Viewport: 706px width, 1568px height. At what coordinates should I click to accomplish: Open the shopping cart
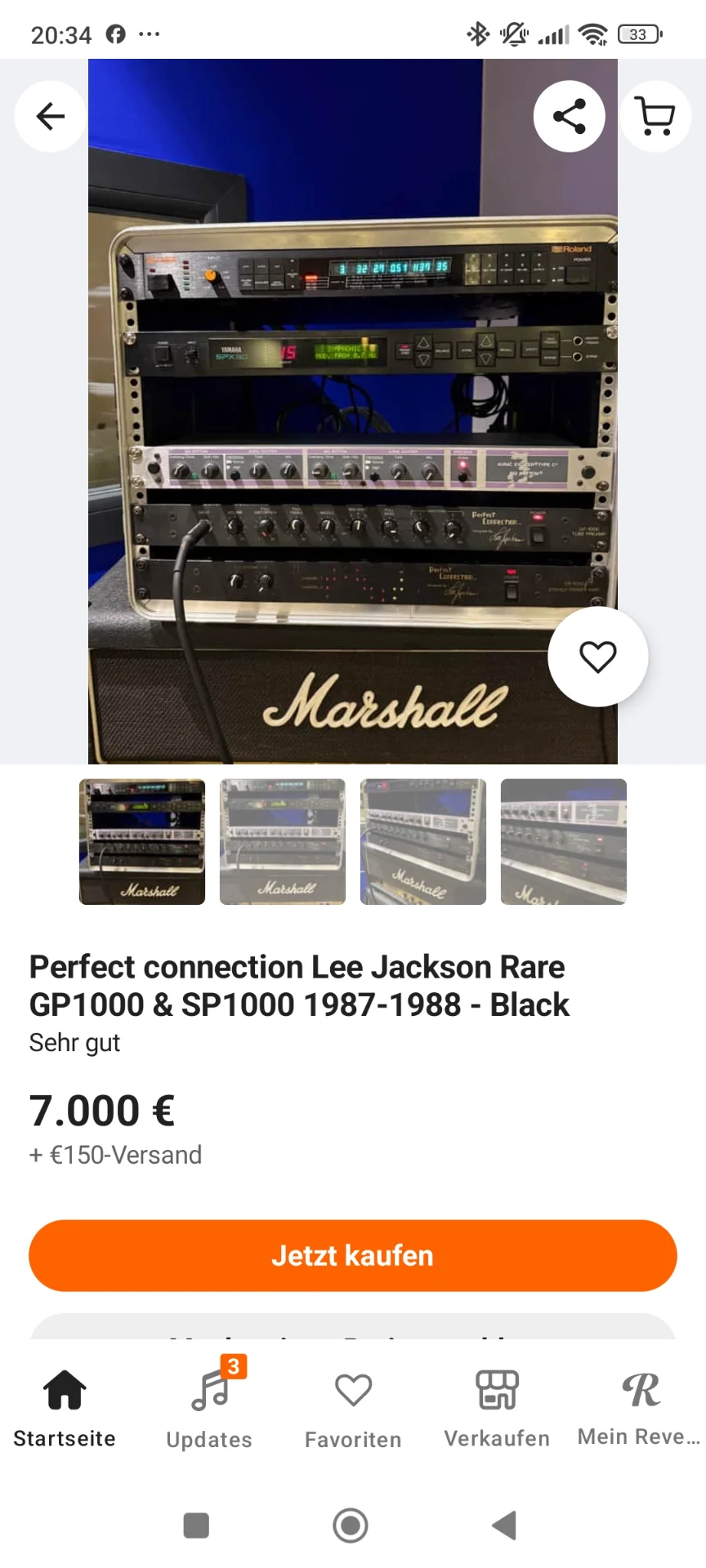[655, 116]
